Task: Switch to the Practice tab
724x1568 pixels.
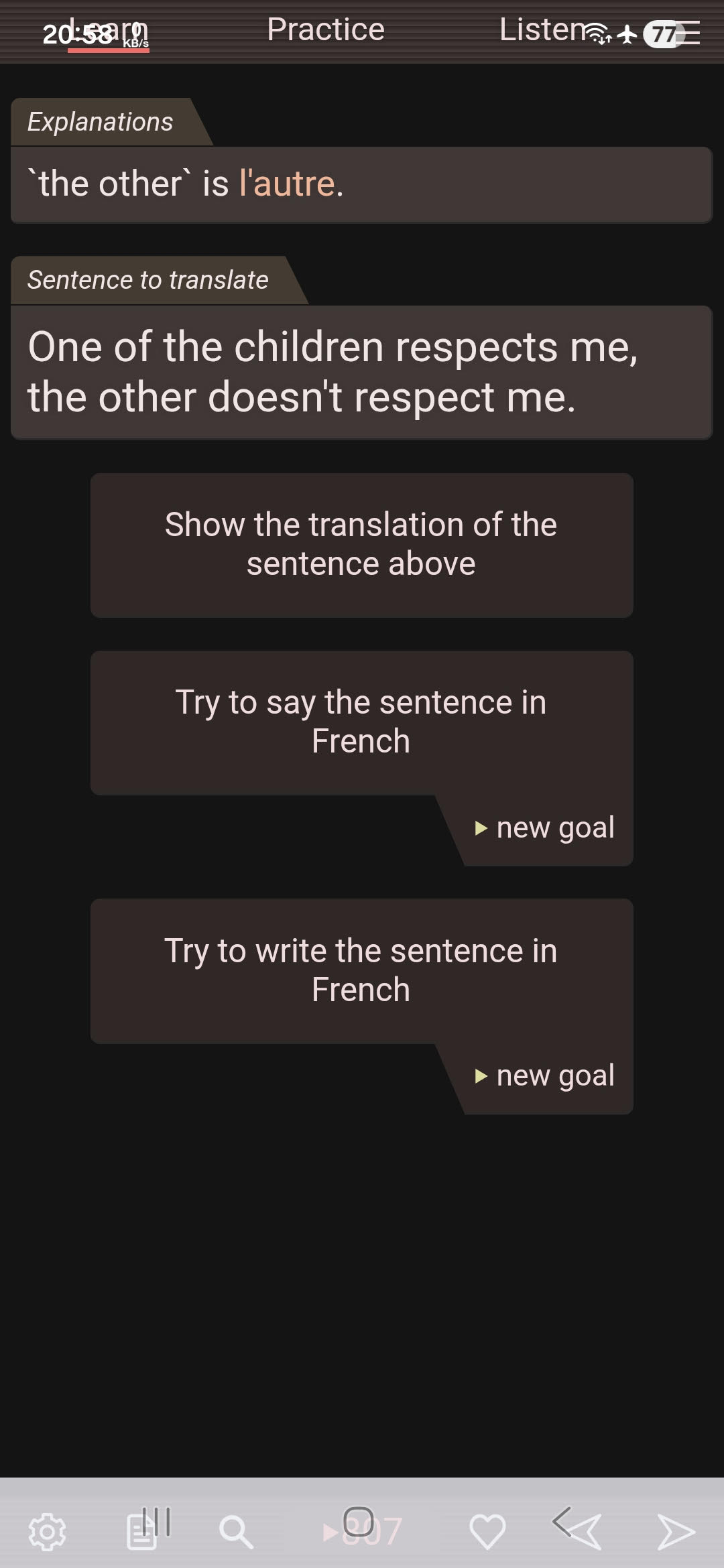Action: point(326,29)
